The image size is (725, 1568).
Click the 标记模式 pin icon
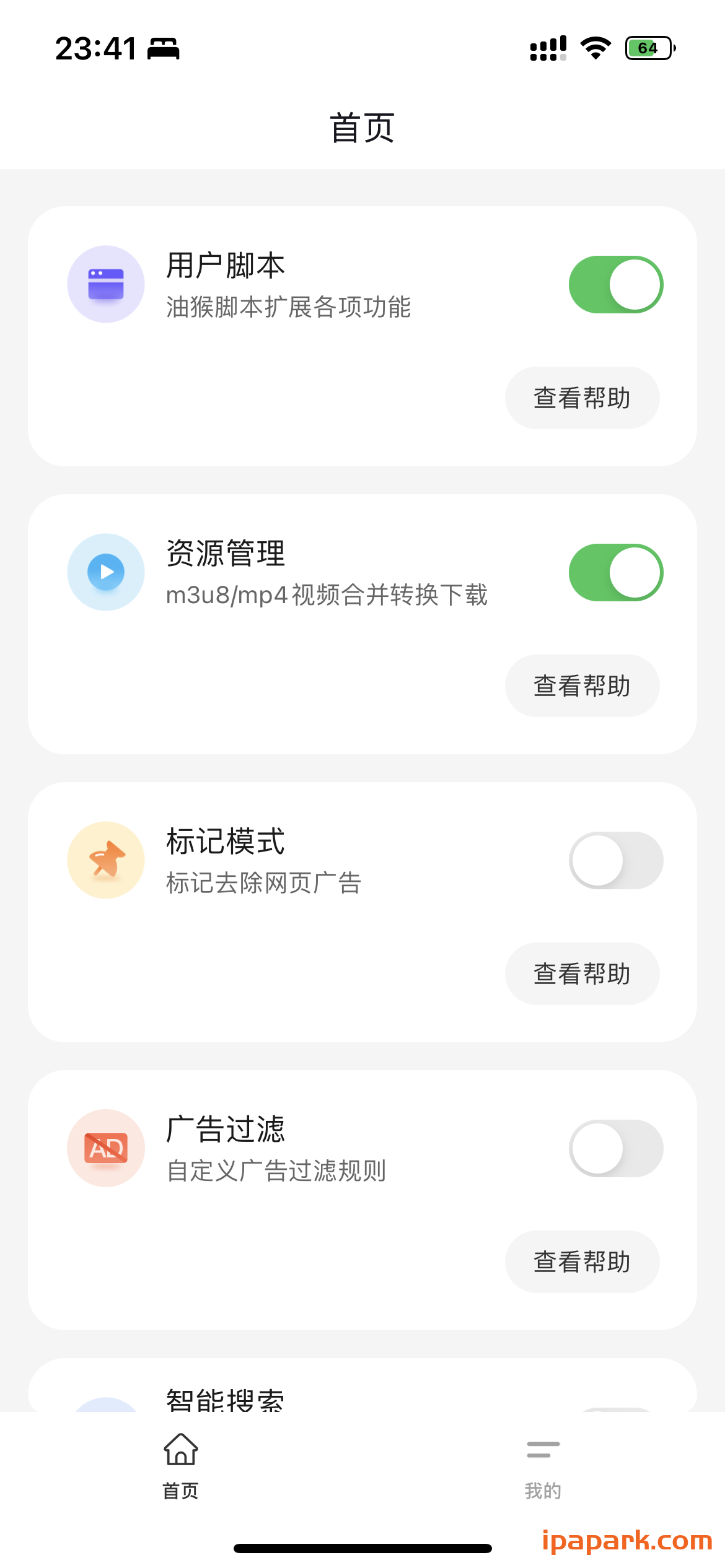click(105, 860)
